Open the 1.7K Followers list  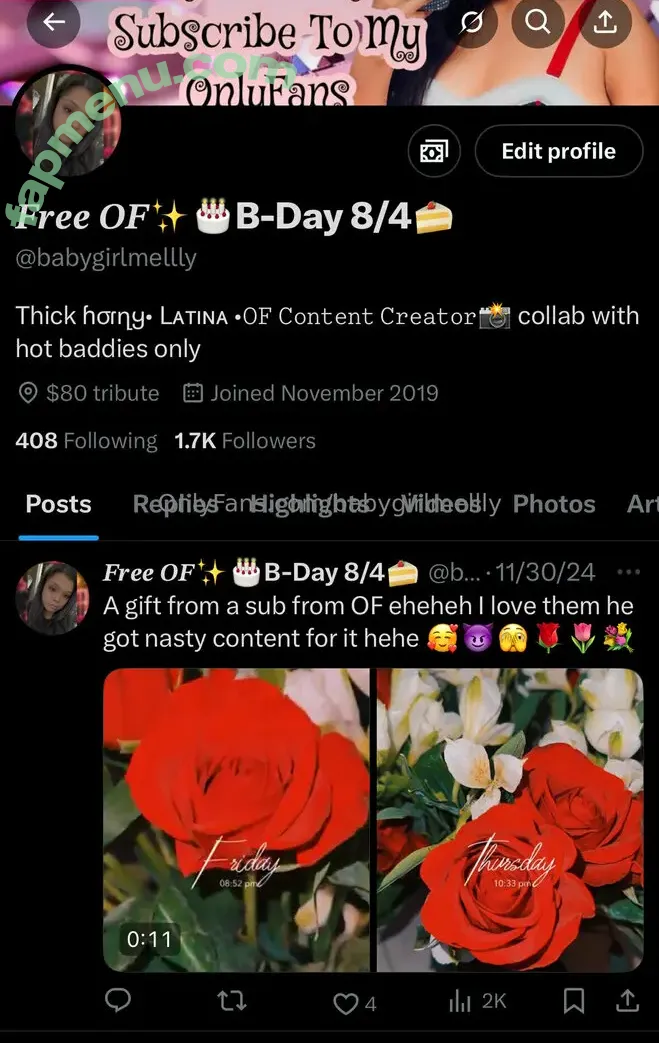click(x=245, y=441)
